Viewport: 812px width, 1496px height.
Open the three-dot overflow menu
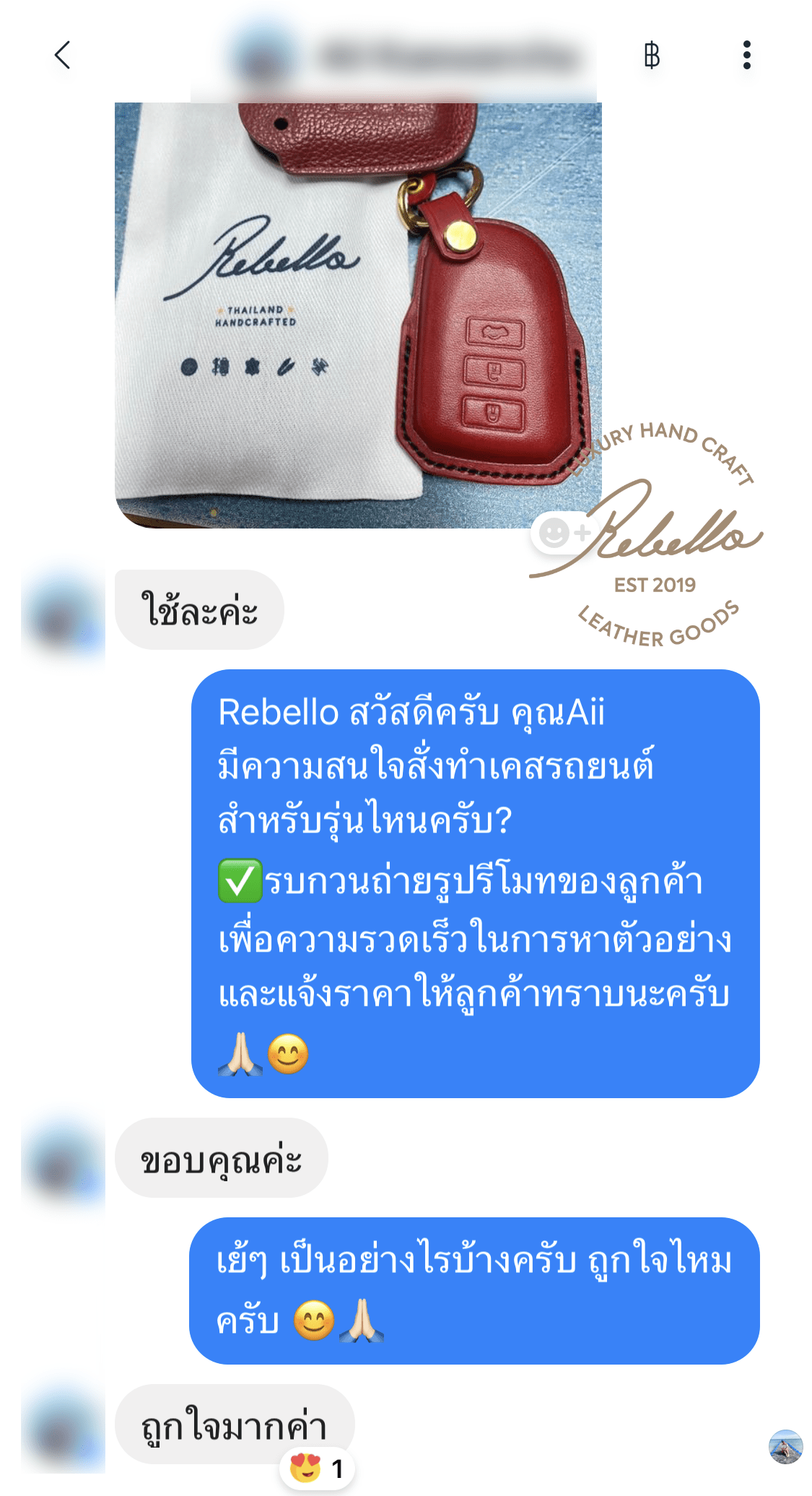coord(746,55)
